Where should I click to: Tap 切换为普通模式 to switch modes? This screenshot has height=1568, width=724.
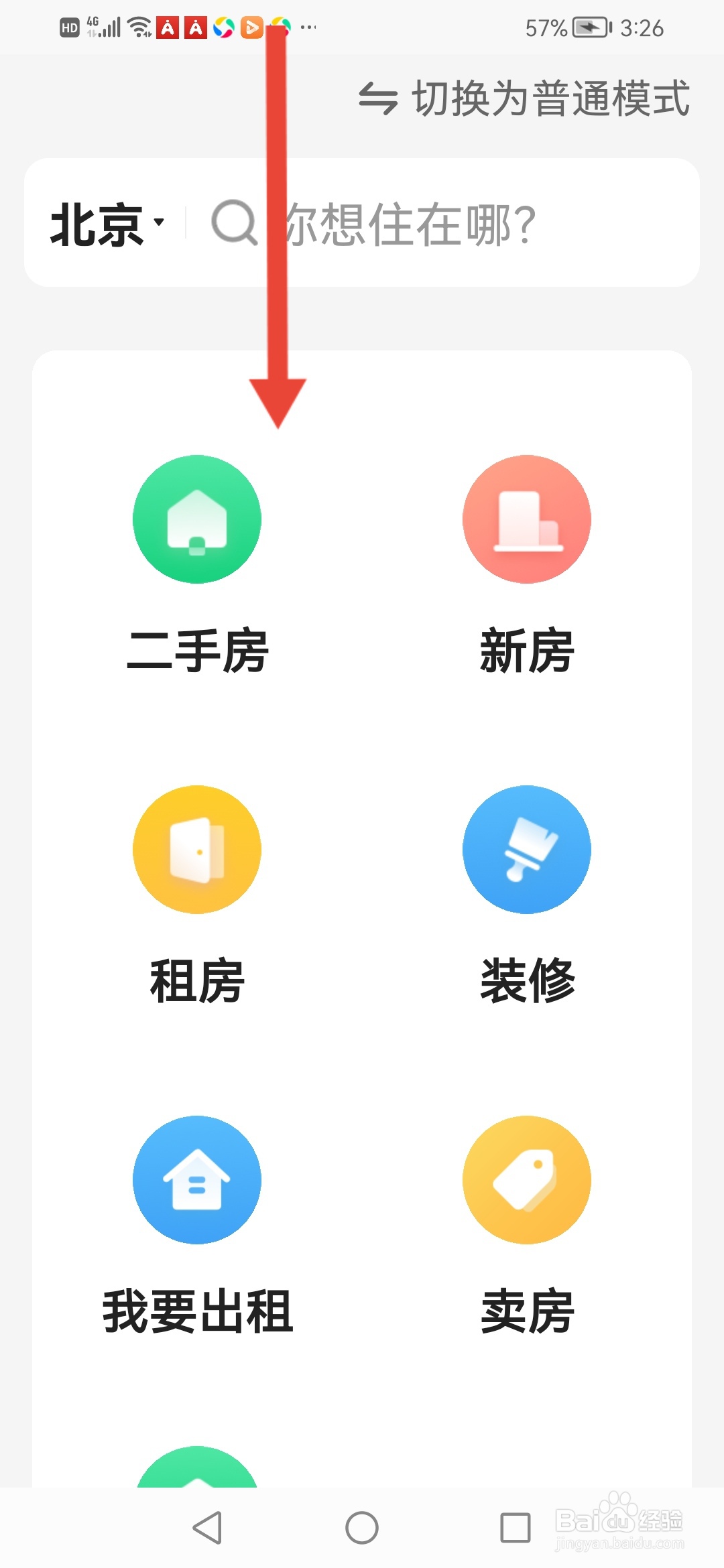pos(524,99)
